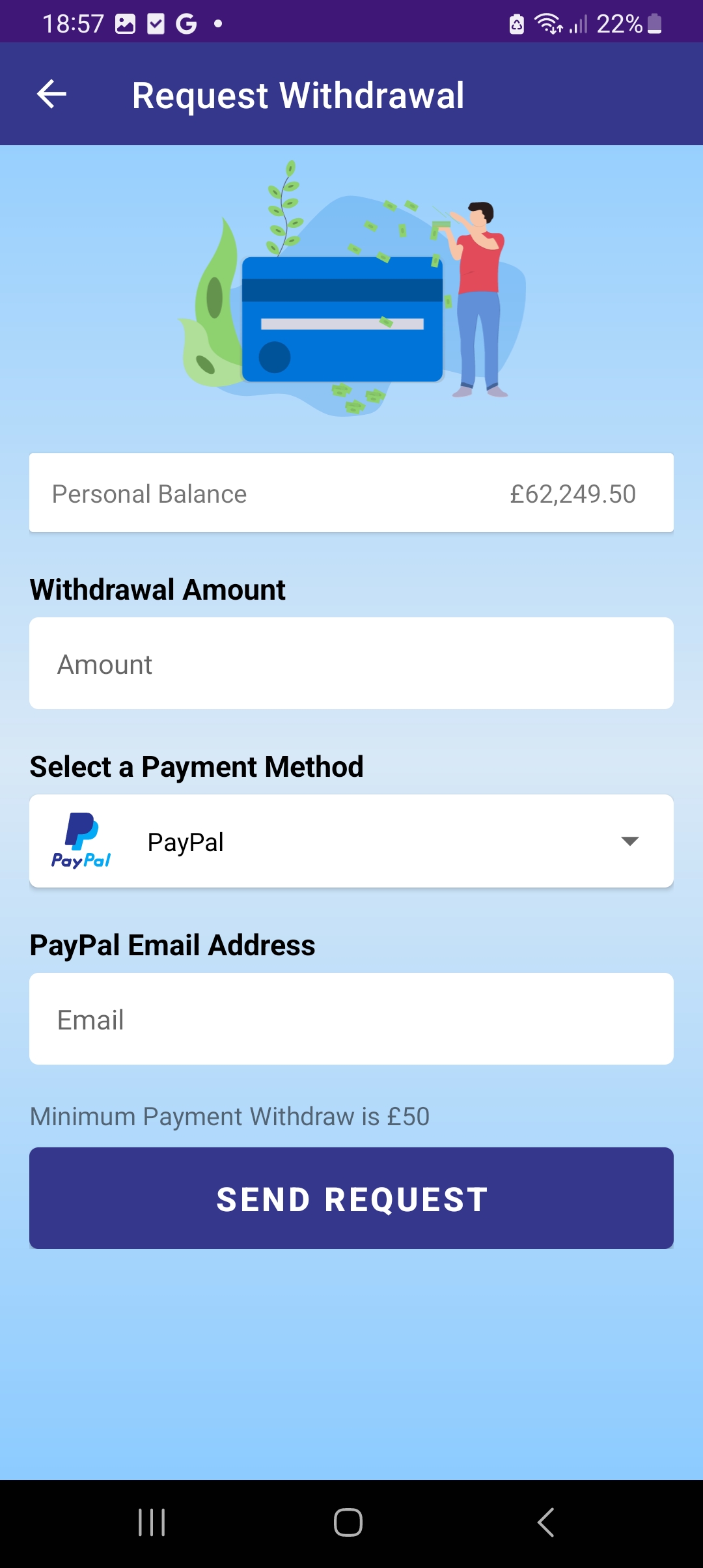
Task: Expand the PayPal payment method dropdown
Action: click(x=351, y=841)
